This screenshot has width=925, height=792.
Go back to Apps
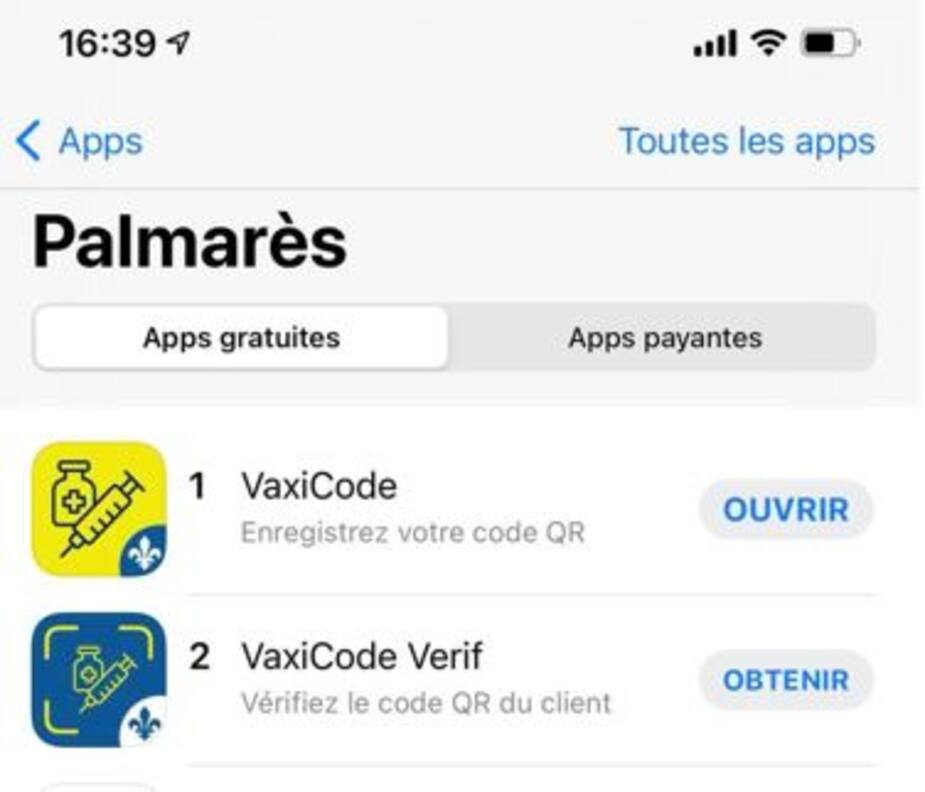(x=80, y=141)
